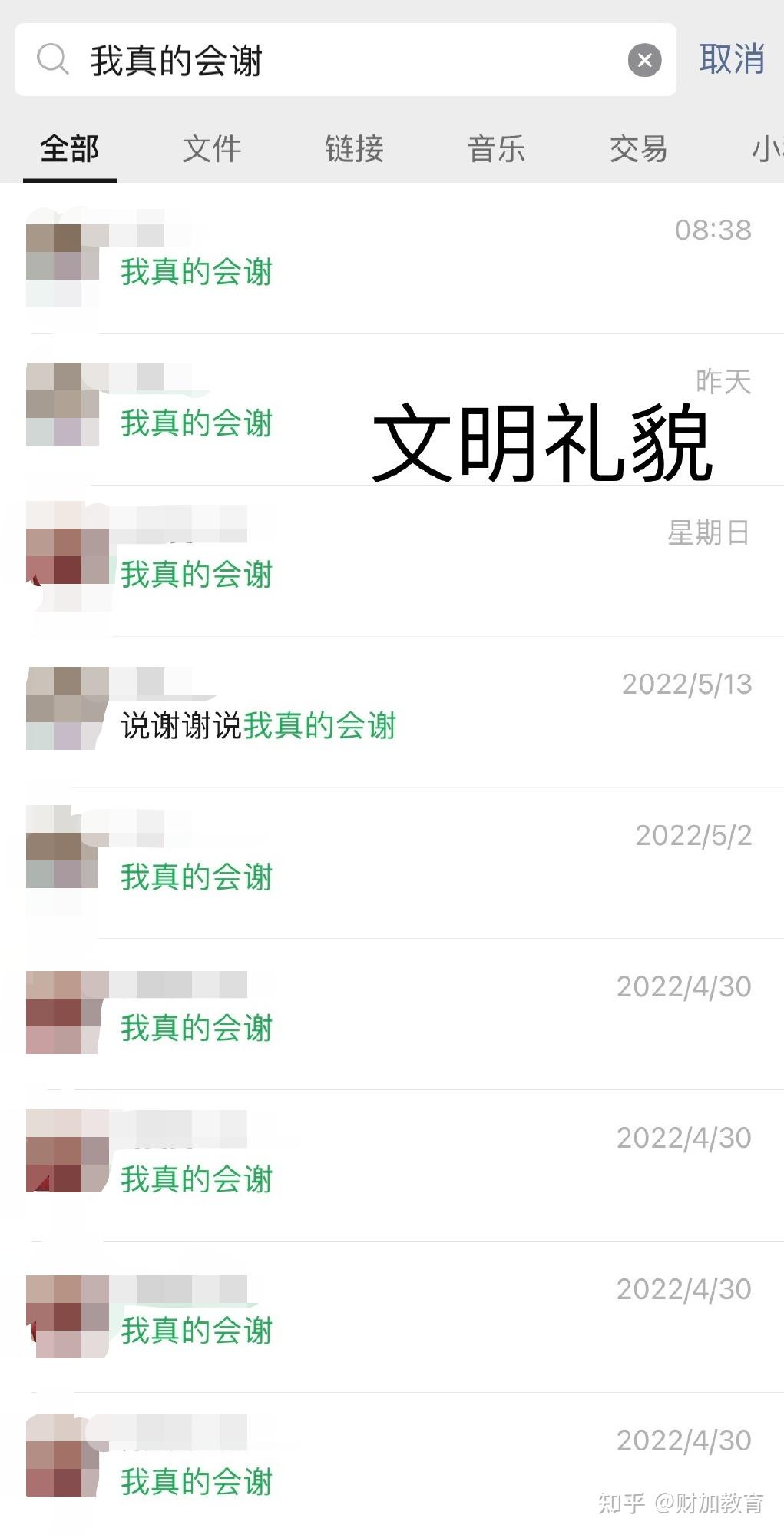Switch to the 全部 tab
This screenshot has height=1535, width=784.
70,149
